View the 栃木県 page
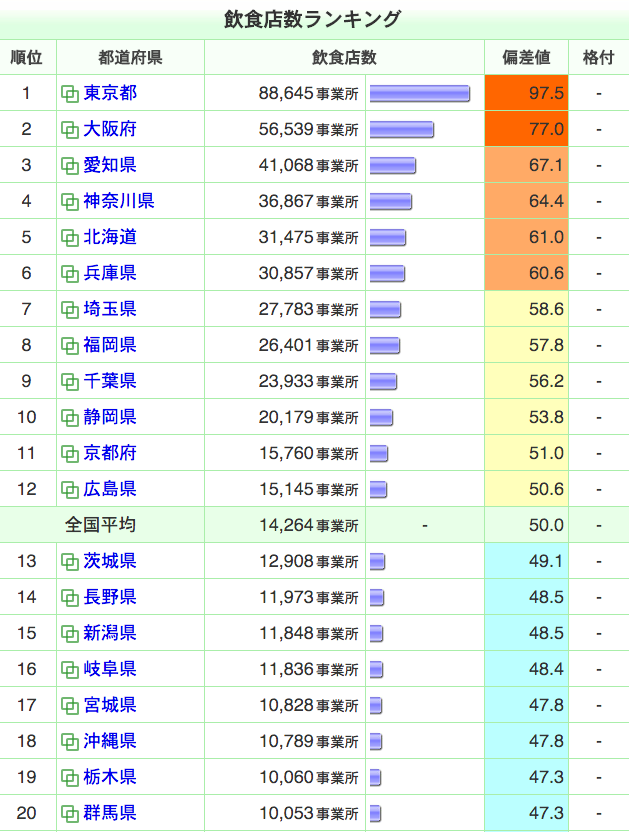The image size is (629, 832). (x=110, y=777)
